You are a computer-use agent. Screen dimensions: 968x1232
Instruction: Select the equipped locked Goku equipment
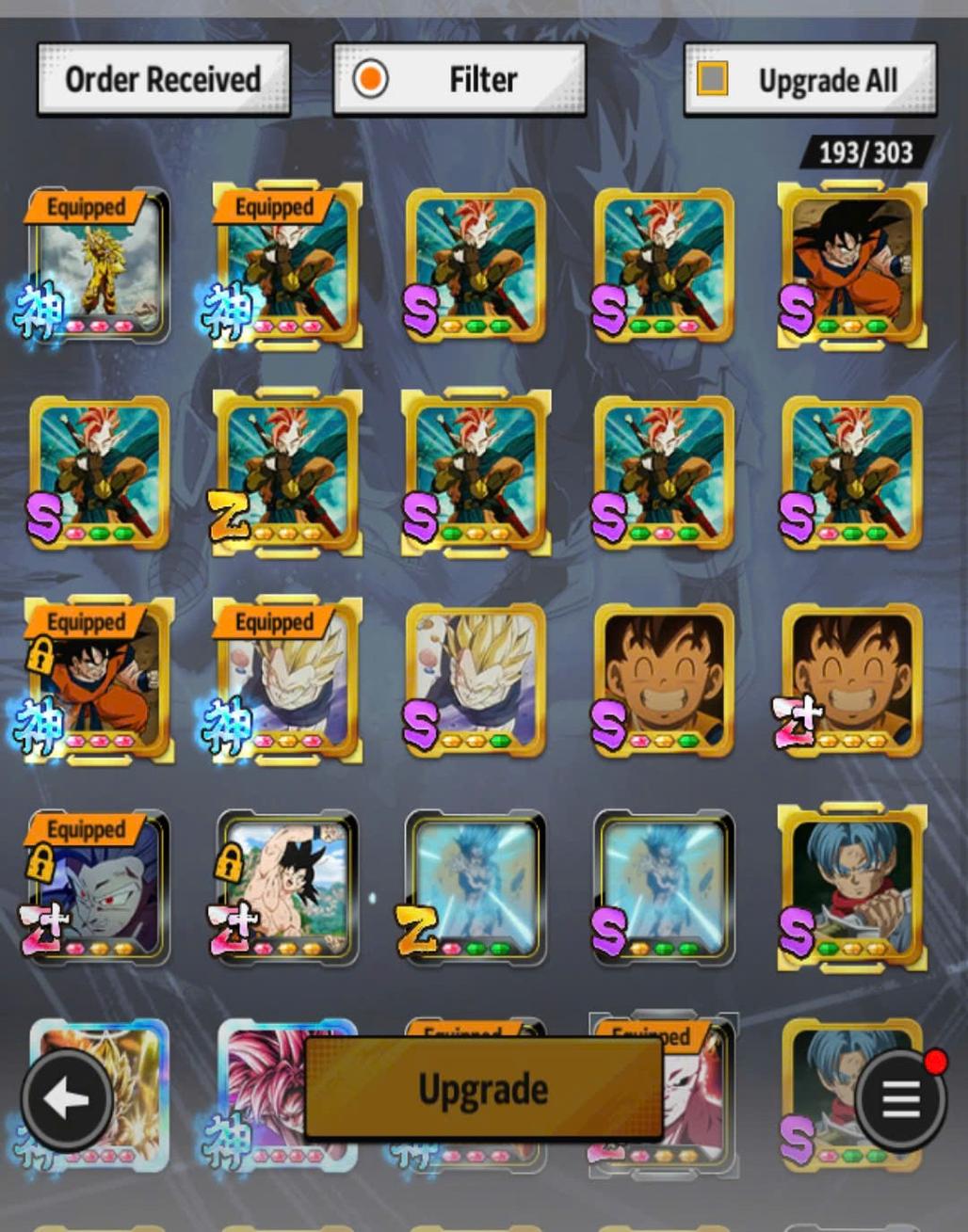[99, 680]
